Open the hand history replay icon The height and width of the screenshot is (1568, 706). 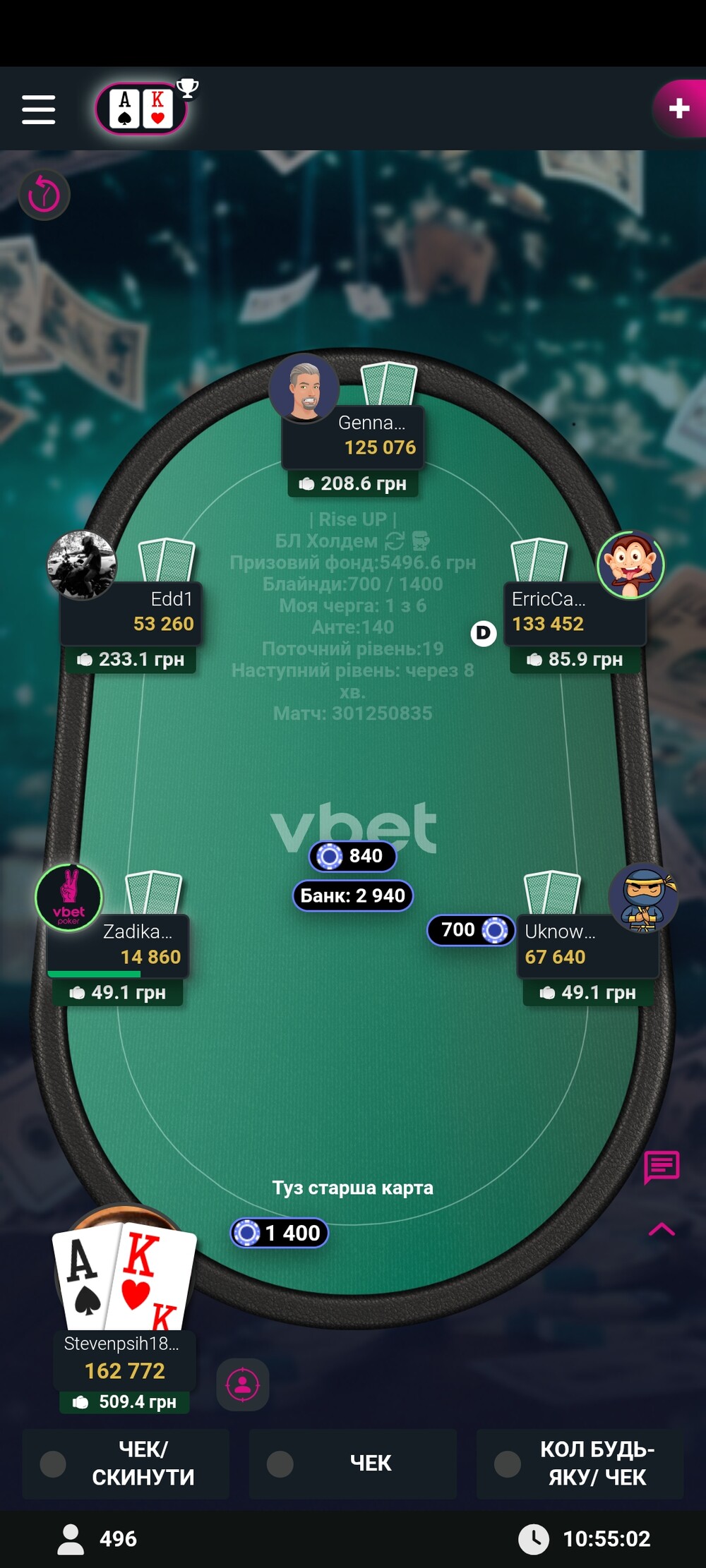[x=44, y=194]
